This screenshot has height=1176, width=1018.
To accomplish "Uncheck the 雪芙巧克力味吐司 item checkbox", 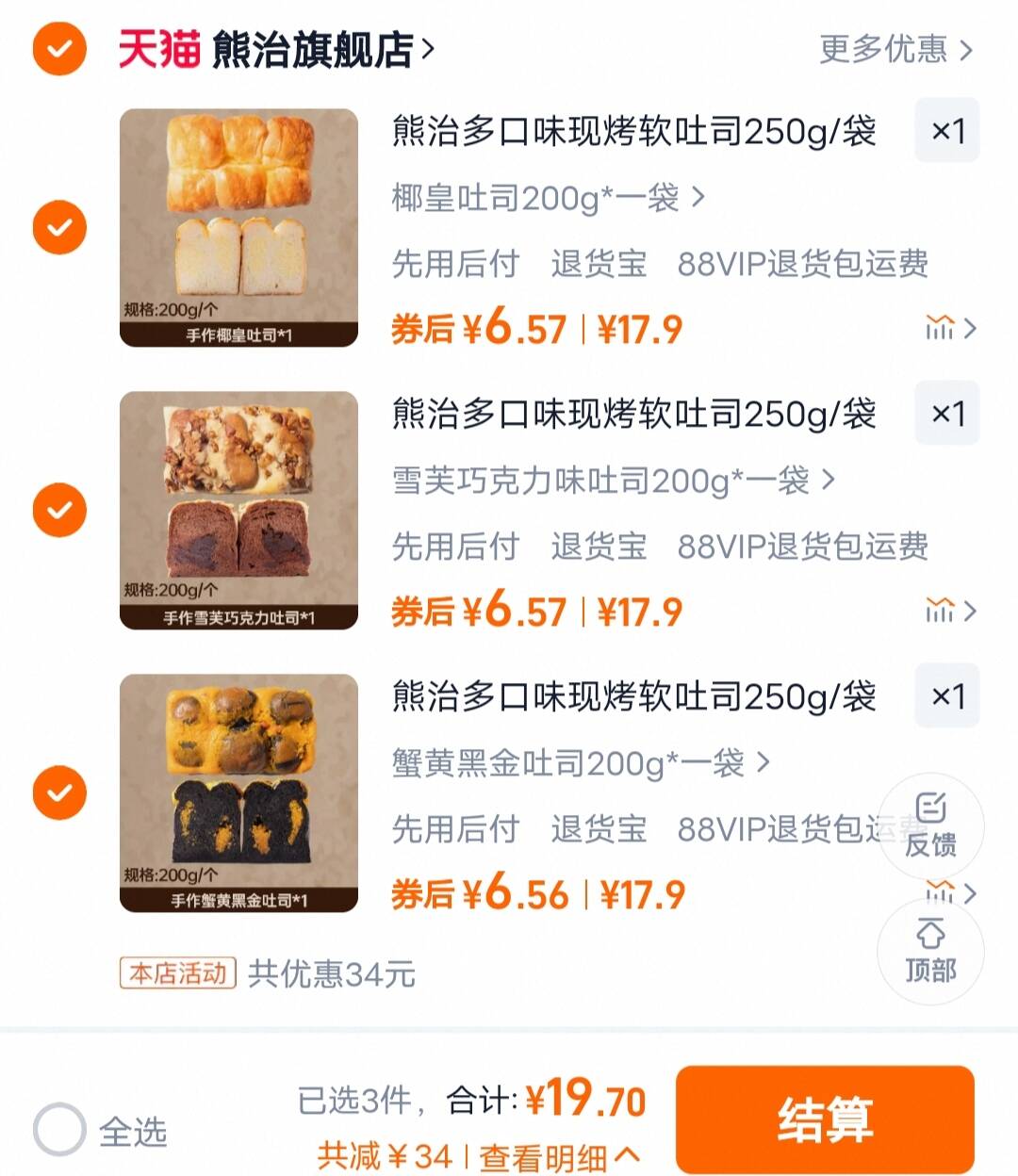I will (59, 510).
